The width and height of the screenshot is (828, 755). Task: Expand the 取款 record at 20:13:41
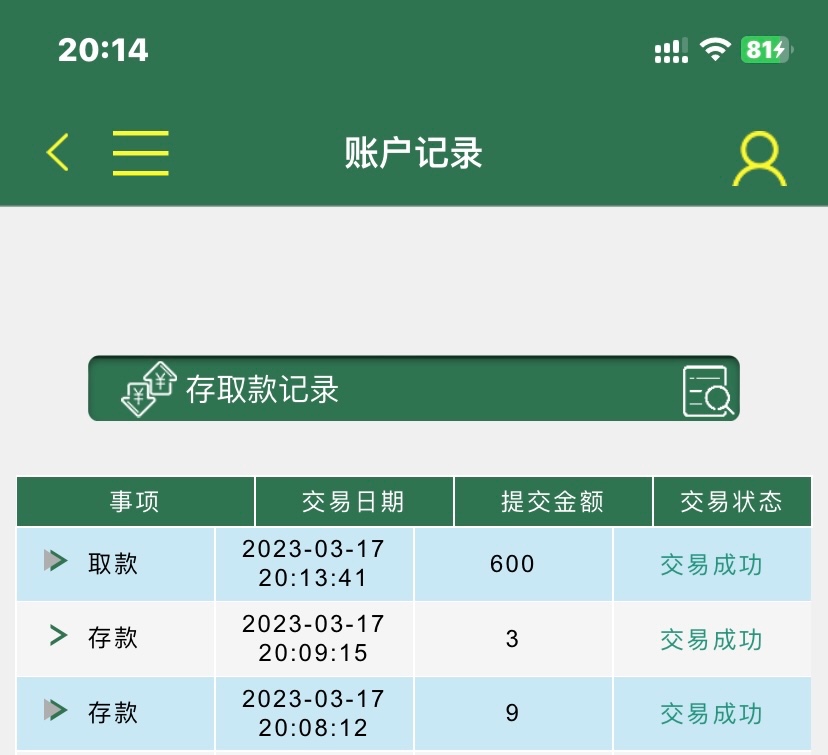[56, 562]
